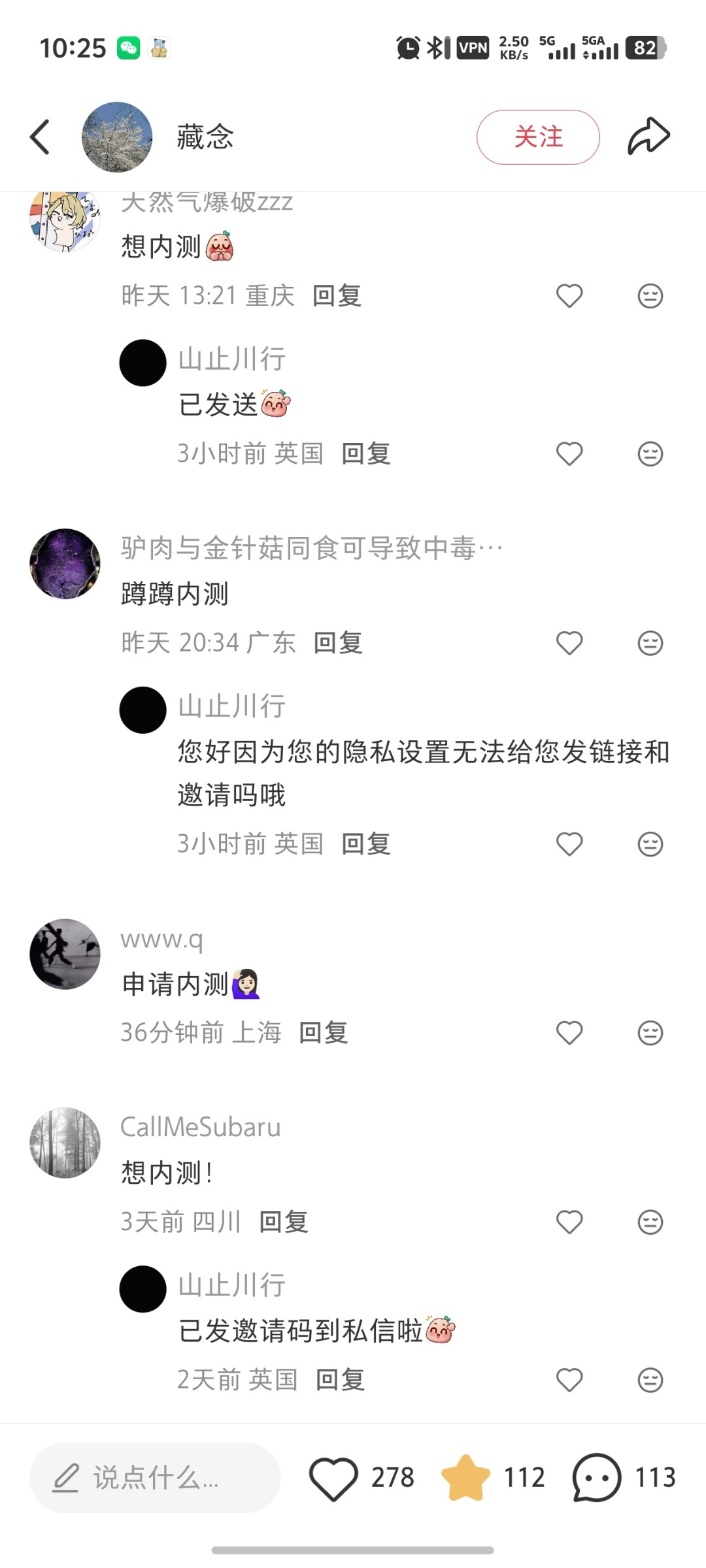Screen dimensions: 706x1568
Task: Like CallMeSubaru's comment 想内测!
Action: tap(569, 1222)
